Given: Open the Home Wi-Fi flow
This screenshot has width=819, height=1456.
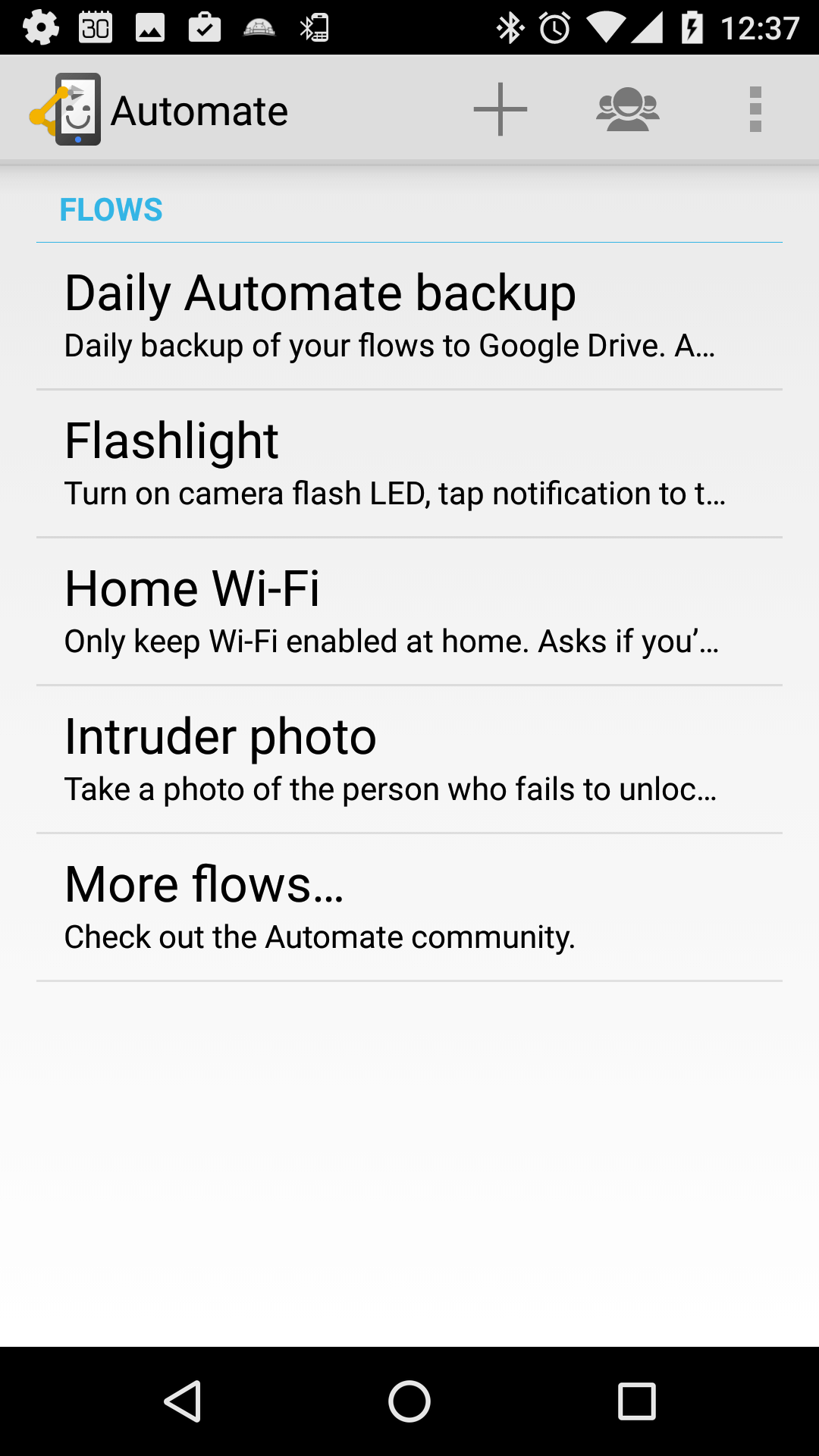Looking at the screenshot, I should 409,612.
